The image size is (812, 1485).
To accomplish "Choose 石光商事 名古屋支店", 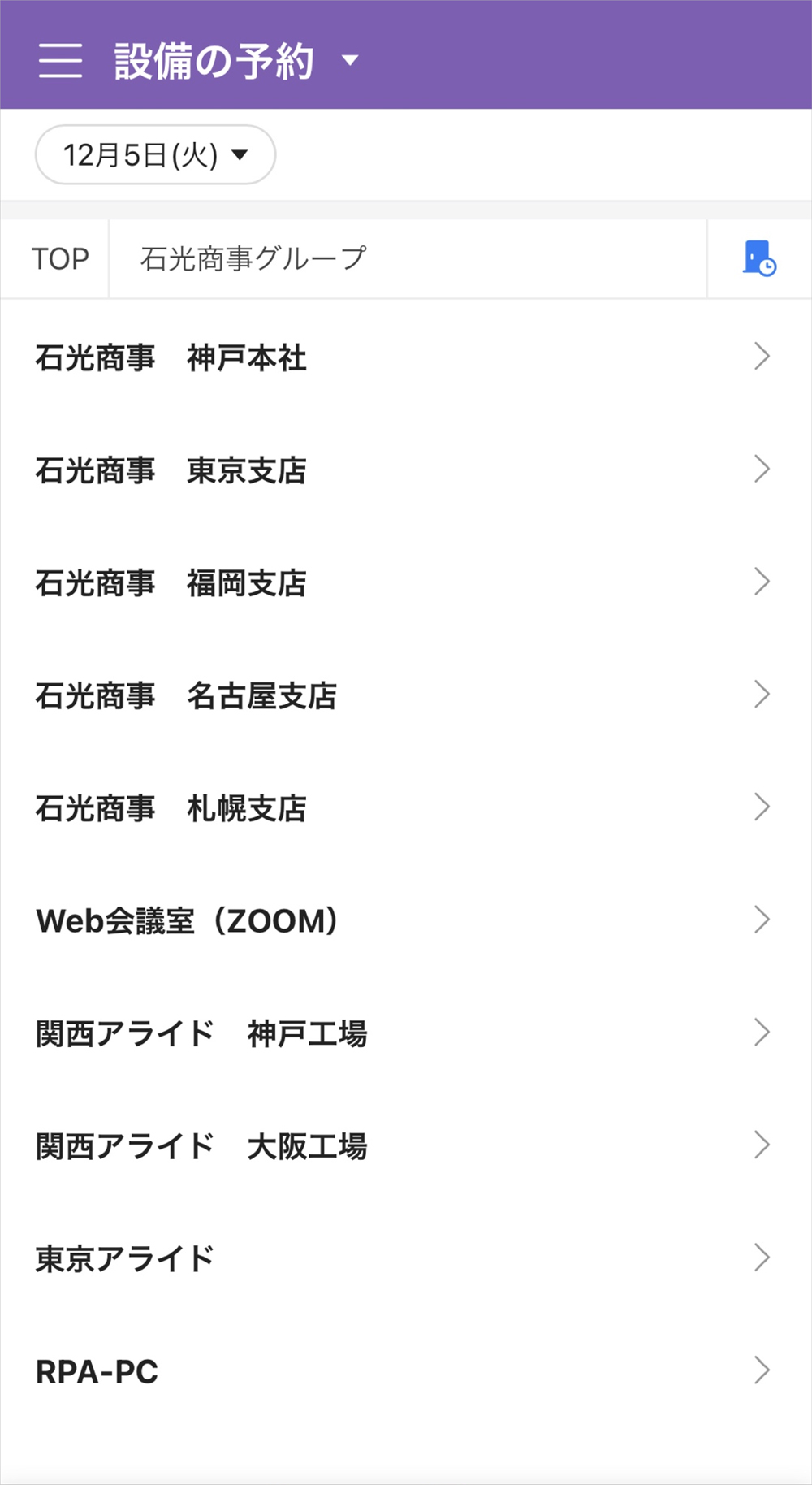I will (404, 695).
